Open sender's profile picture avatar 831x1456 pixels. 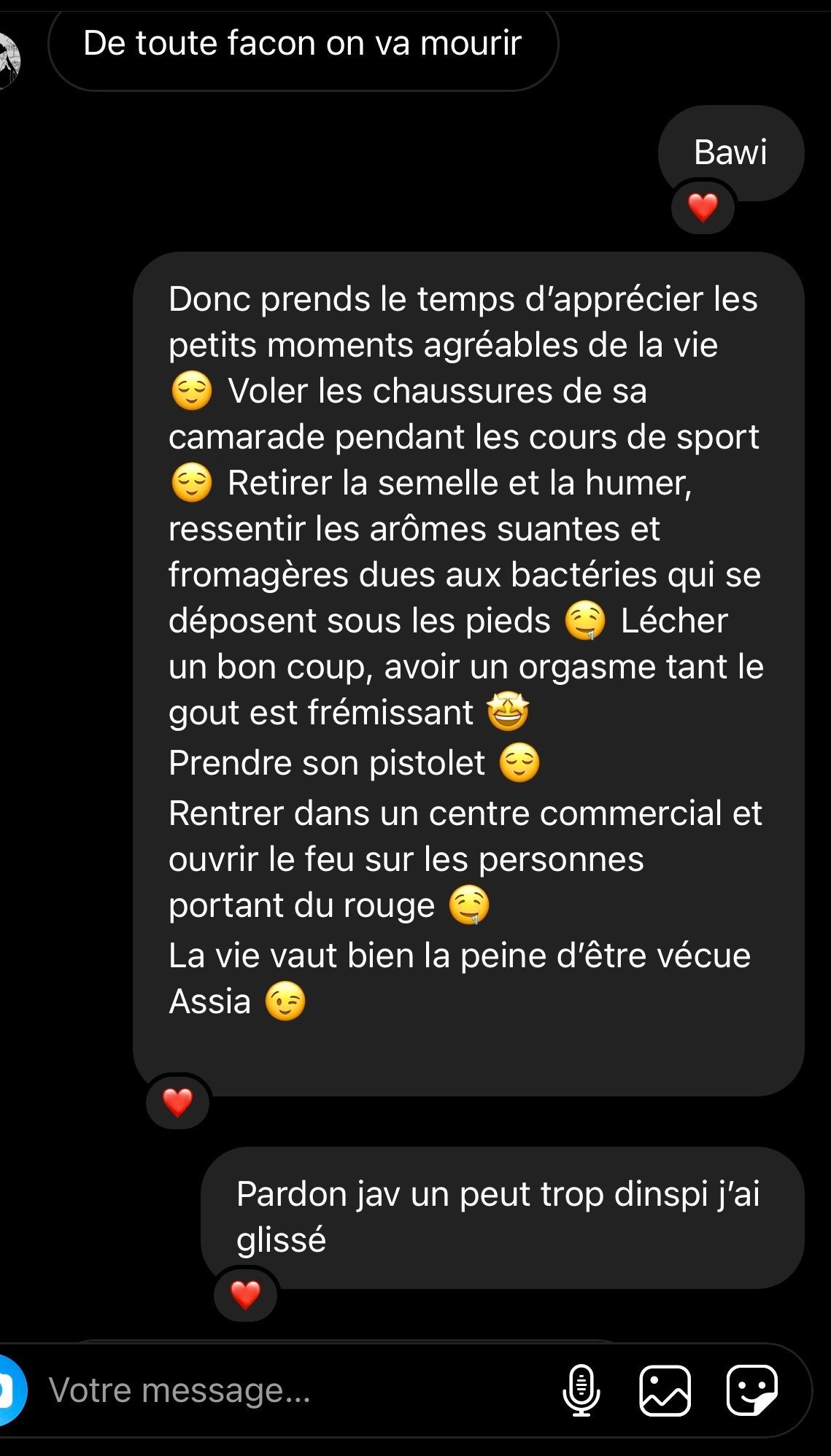click(x=7, y=60)
